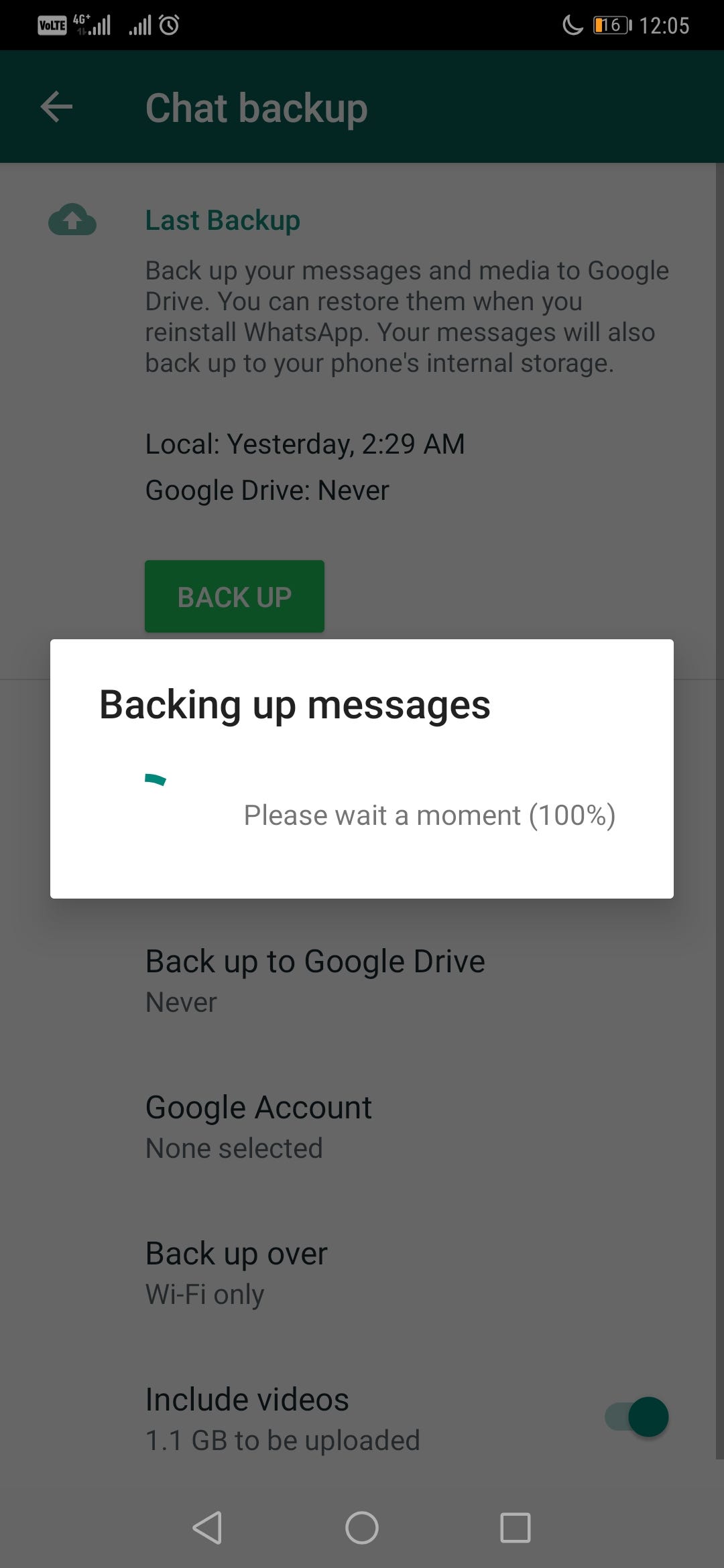This screenshot has width=724, height=1568.
Task: Toggle the Include videos switch
Action: tap(637, 1417)
